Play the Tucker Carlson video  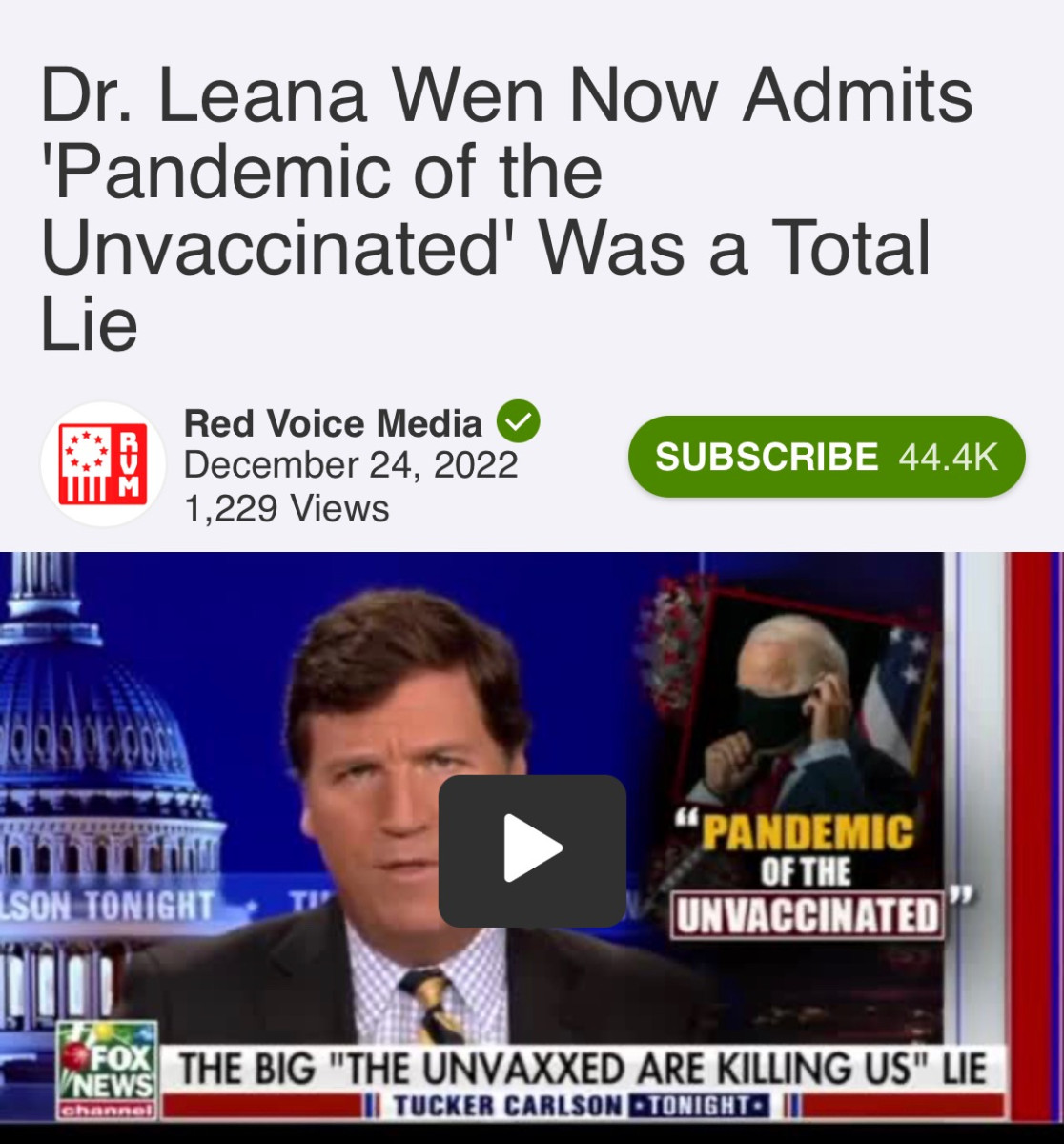click(532, 849)
